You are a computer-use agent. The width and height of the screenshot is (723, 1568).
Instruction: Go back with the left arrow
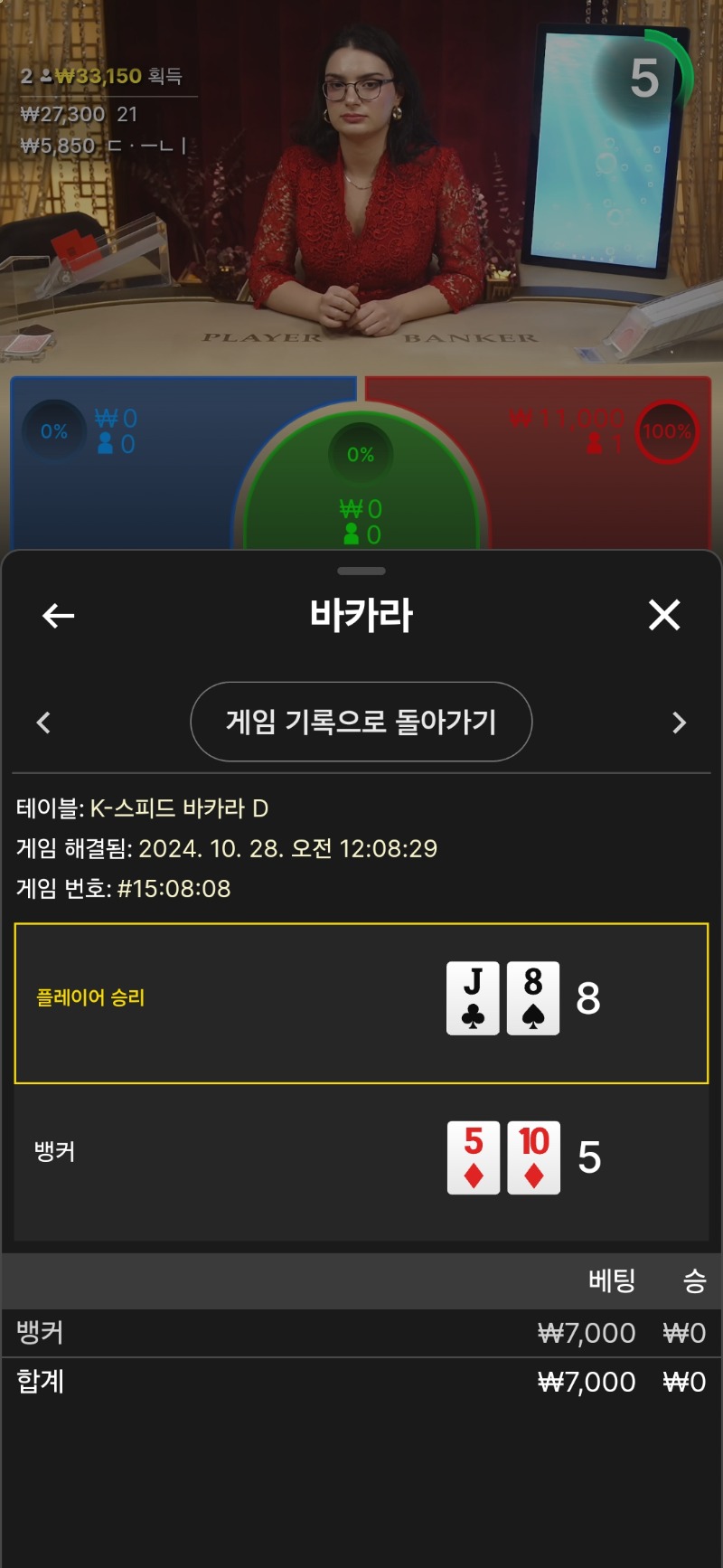58,616
